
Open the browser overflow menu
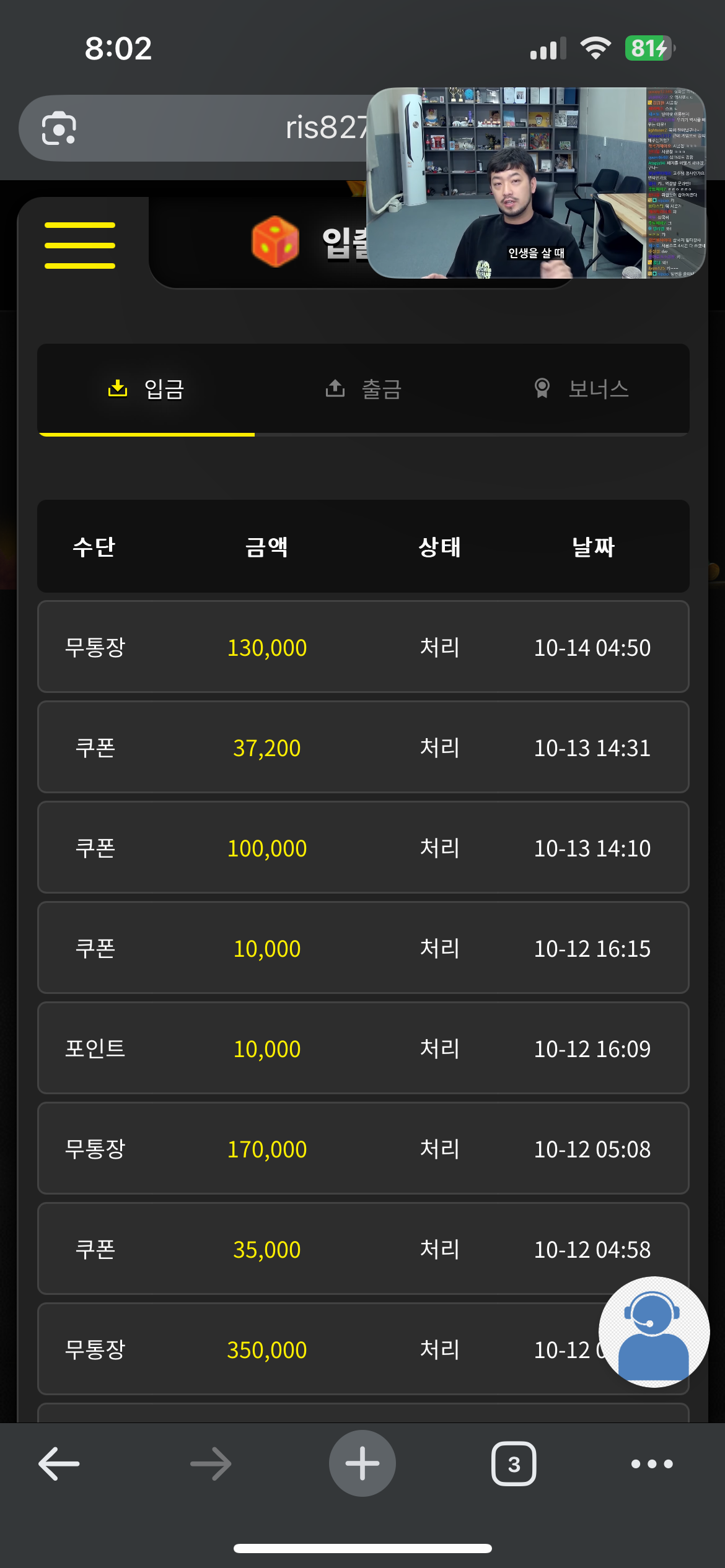pos(652,1464)
